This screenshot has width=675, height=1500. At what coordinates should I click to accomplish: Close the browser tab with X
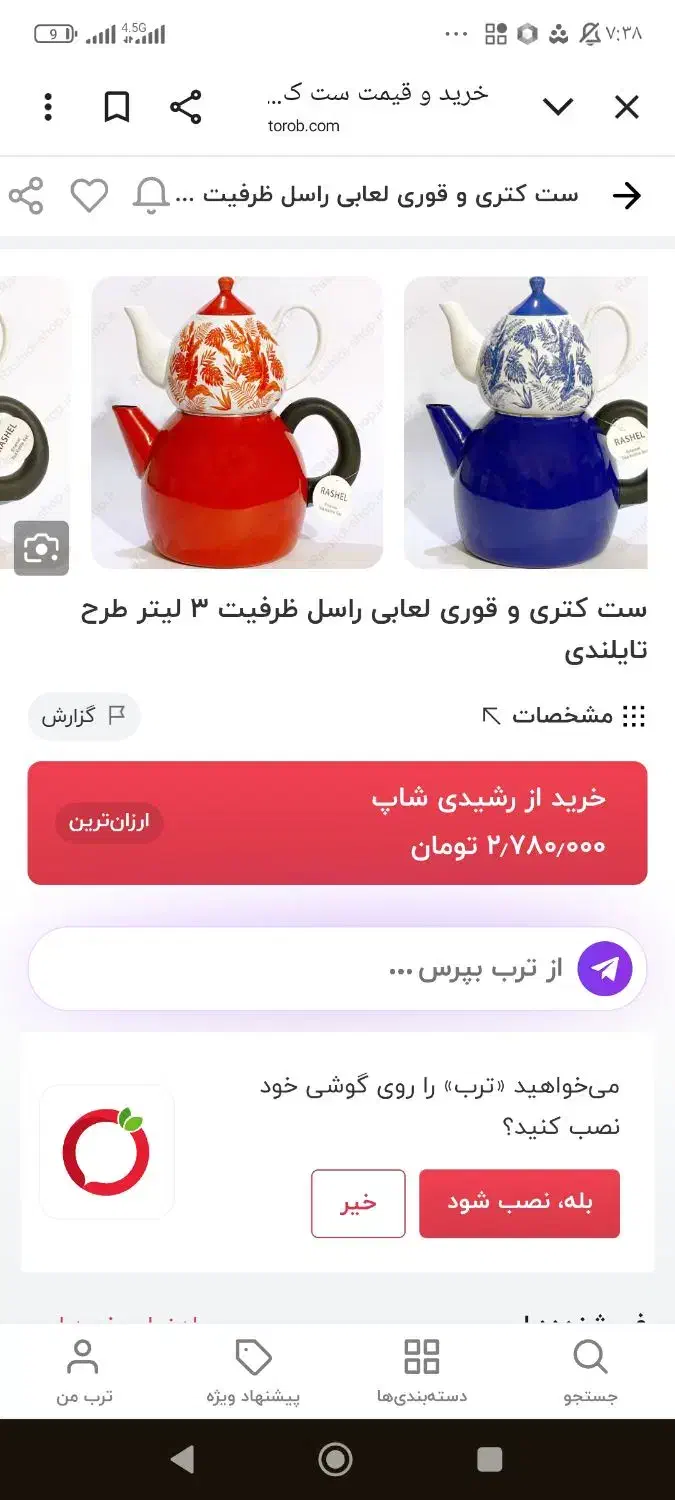tap(626, 107)
